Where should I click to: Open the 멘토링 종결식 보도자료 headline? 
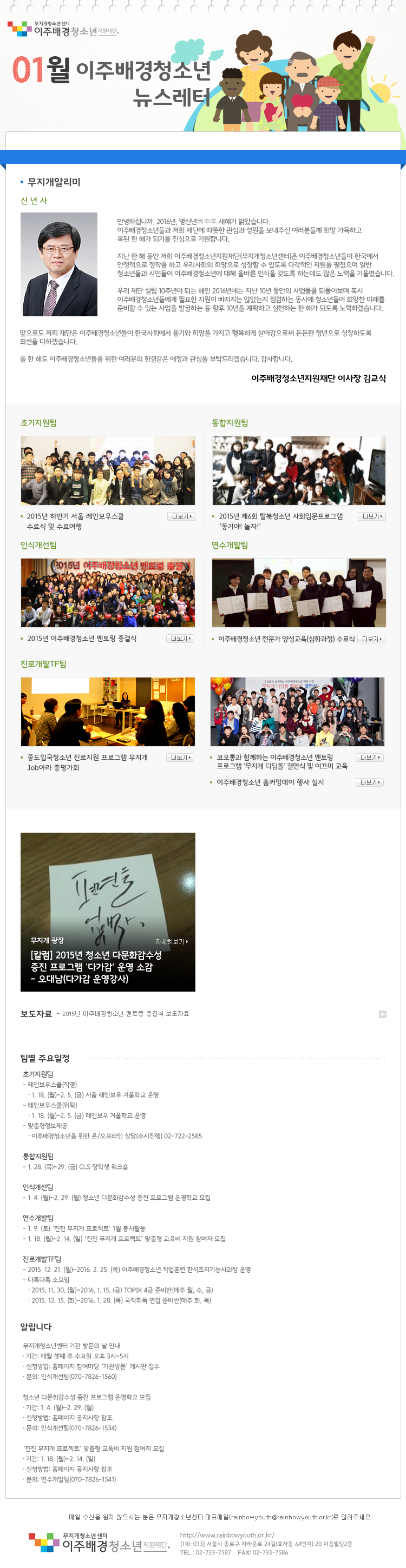tap(126, 1014)
